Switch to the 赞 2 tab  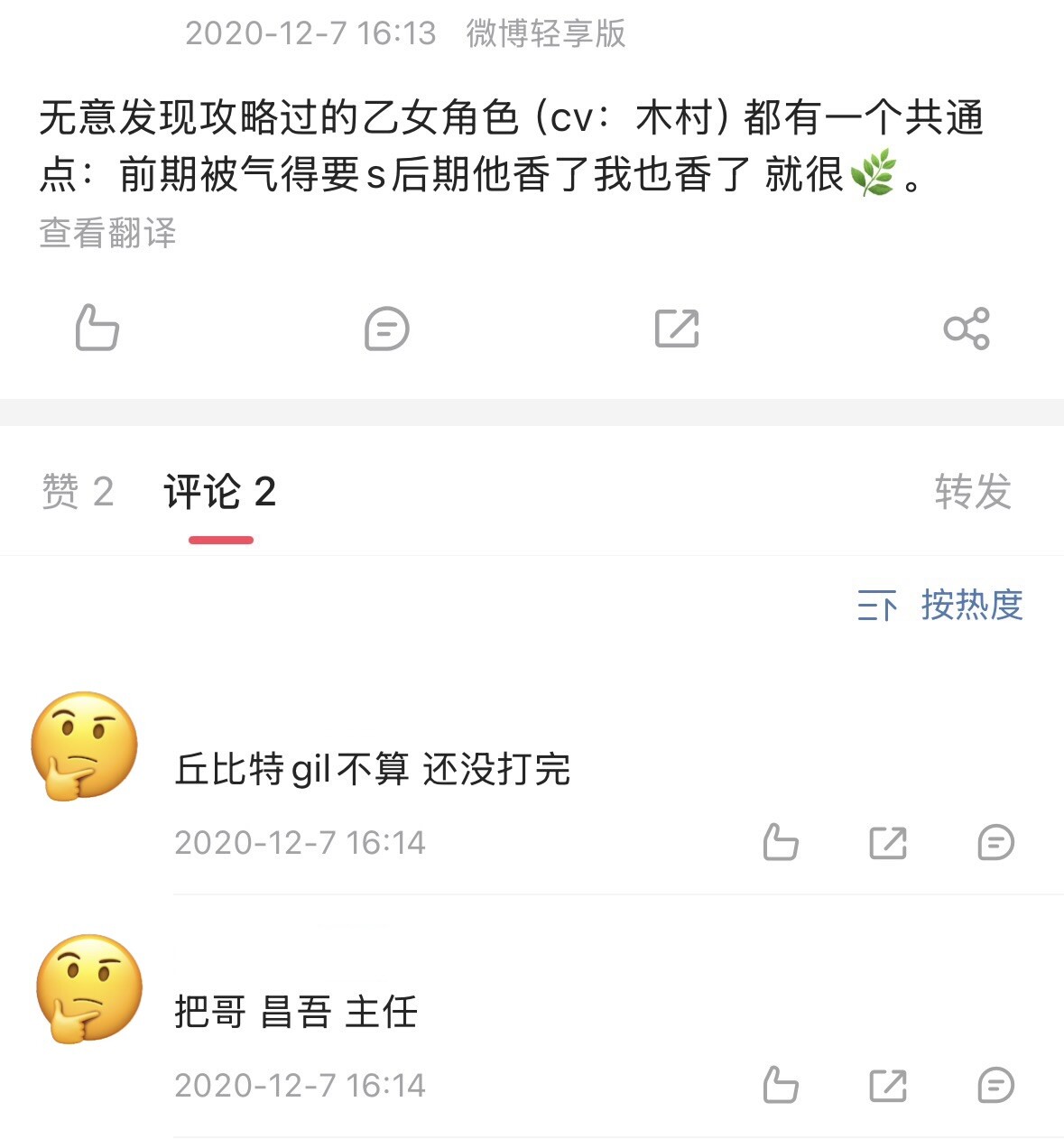coord(78,492)
